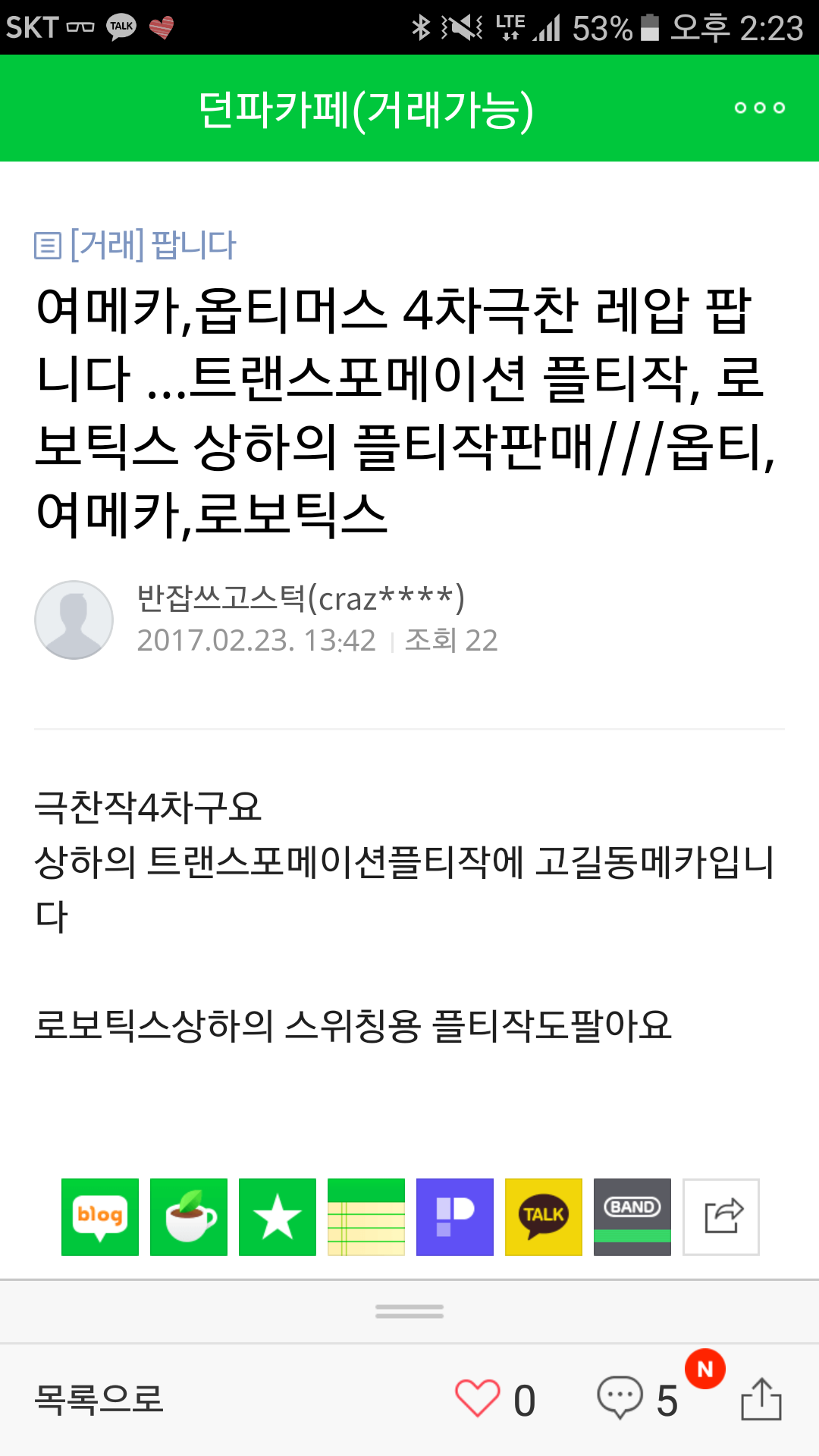Open the [거래] 팝니다 board link

coord(136,245)
